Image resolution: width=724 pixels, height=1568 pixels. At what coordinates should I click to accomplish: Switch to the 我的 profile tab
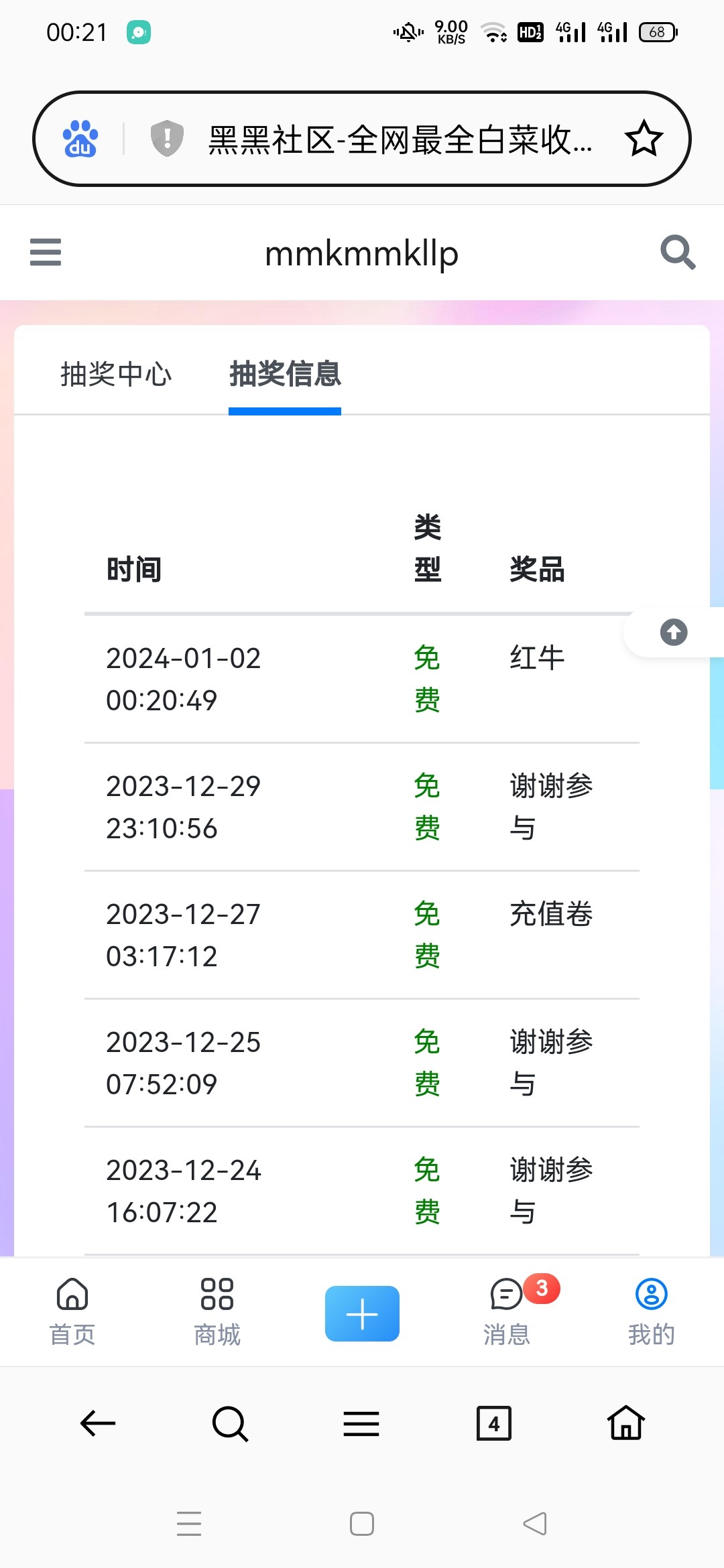tap(651, 1311)
